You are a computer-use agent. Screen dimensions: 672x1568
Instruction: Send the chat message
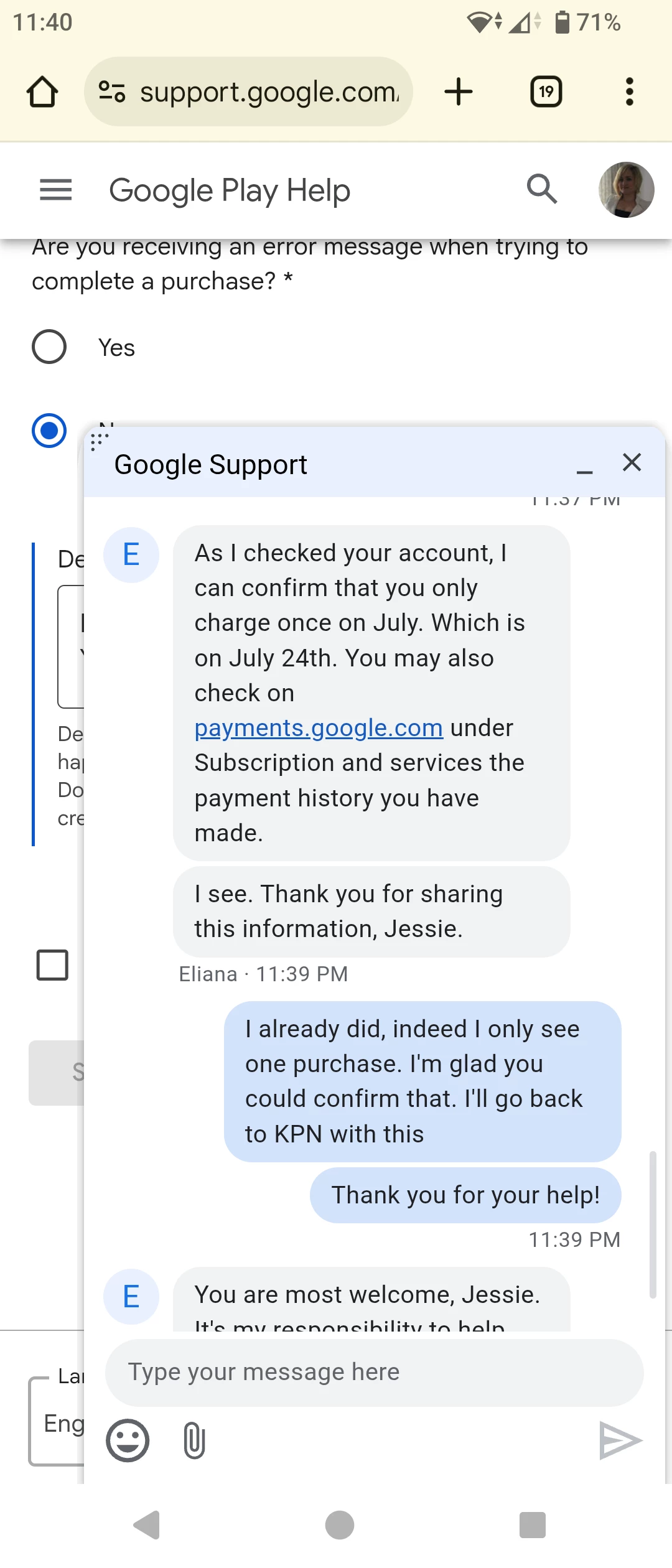click(x=620, y=1440)
